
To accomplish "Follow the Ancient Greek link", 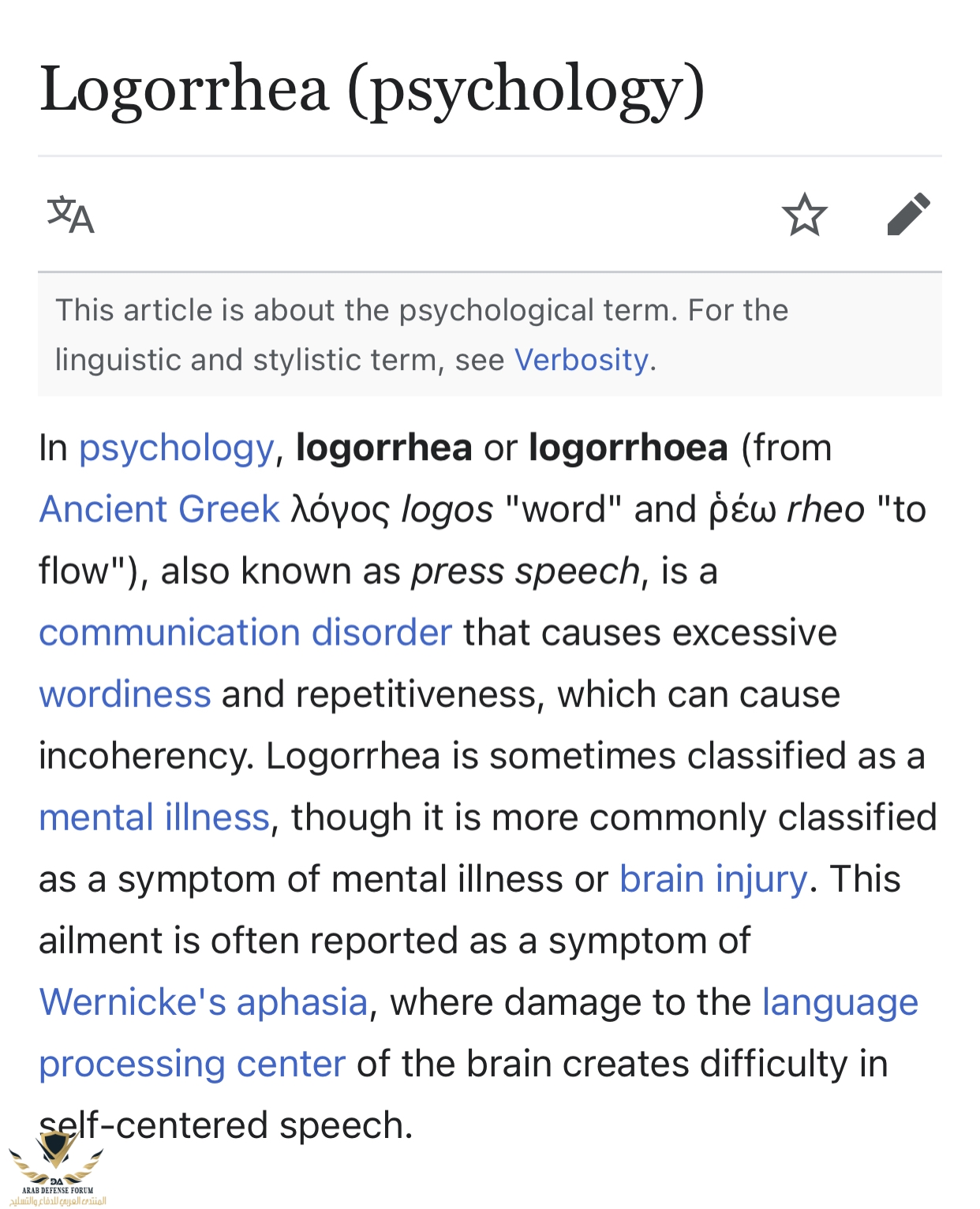I will 159,510.
